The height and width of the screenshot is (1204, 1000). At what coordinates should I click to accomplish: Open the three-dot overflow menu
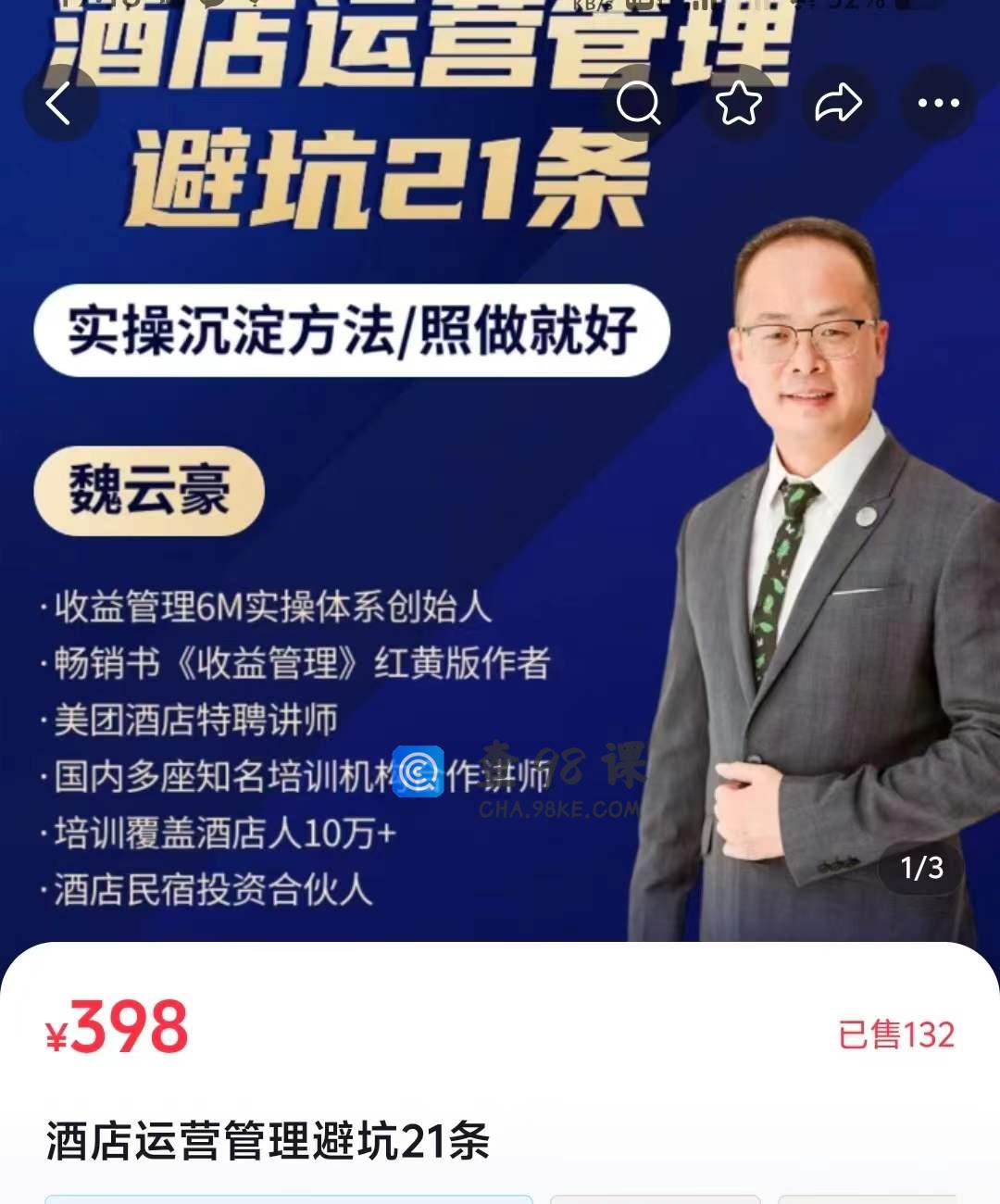point(938,103)
